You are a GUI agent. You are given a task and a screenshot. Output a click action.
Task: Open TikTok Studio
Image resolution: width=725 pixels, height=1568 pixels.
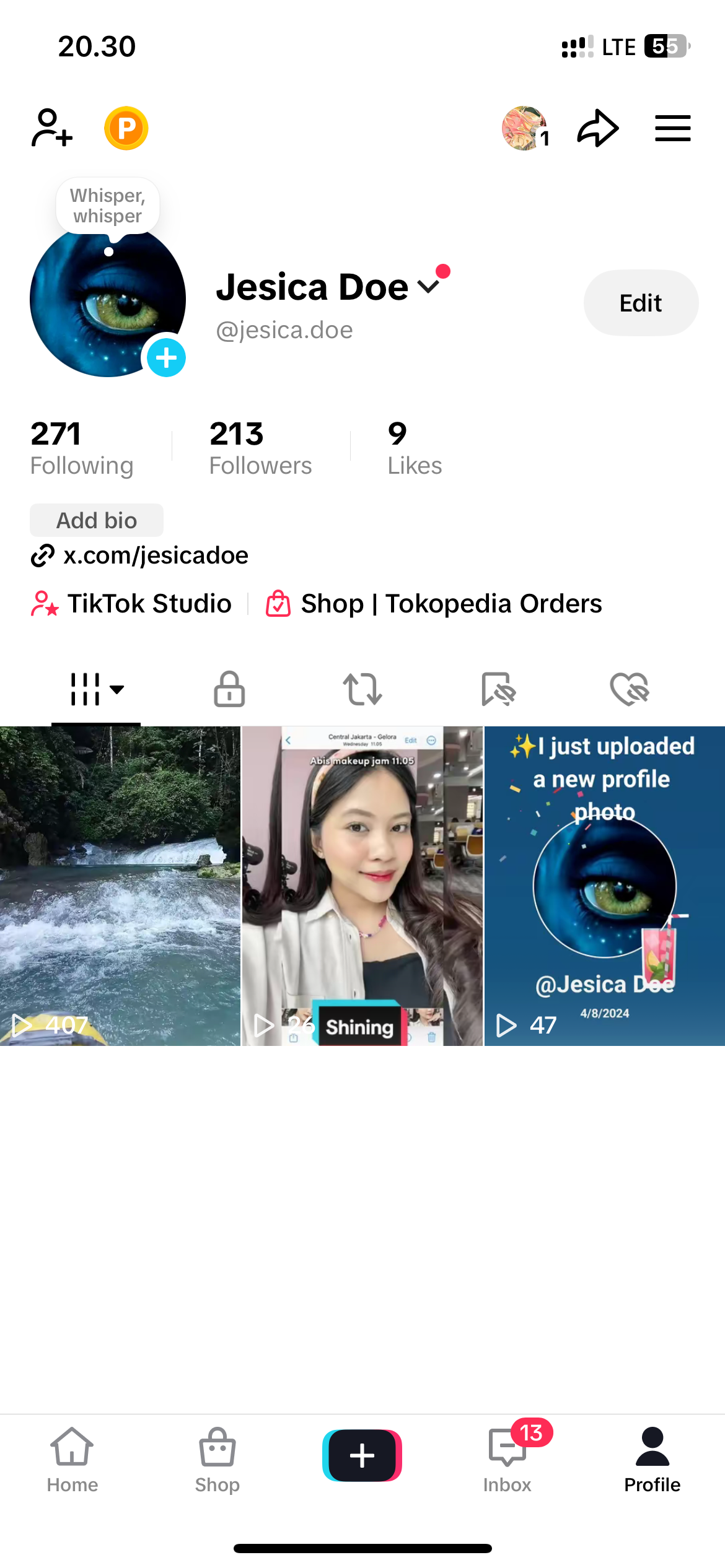tap(131, 604)
